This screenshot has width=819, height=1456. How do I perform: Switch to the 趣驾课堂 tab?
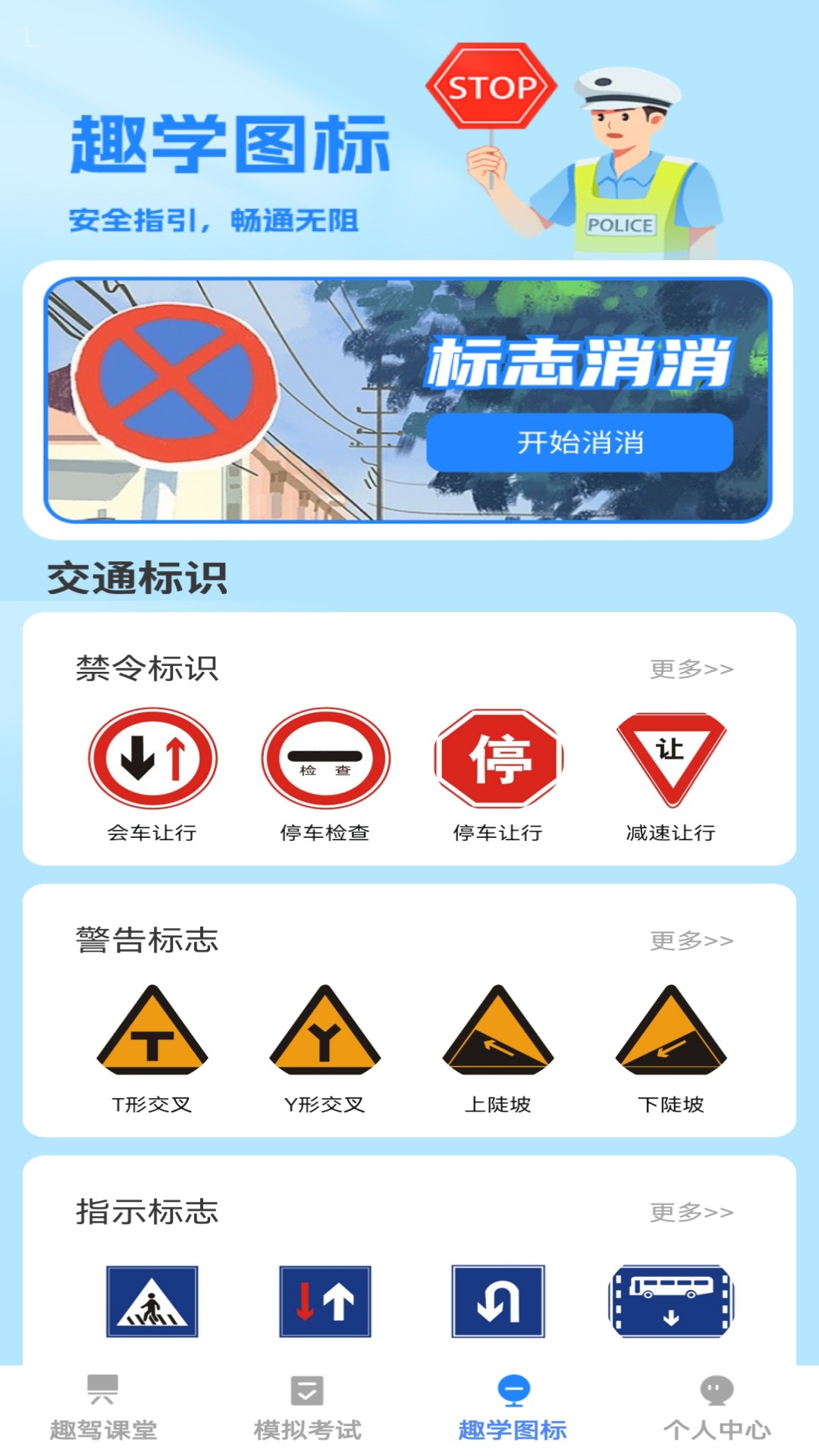[x=103, y=1407]
